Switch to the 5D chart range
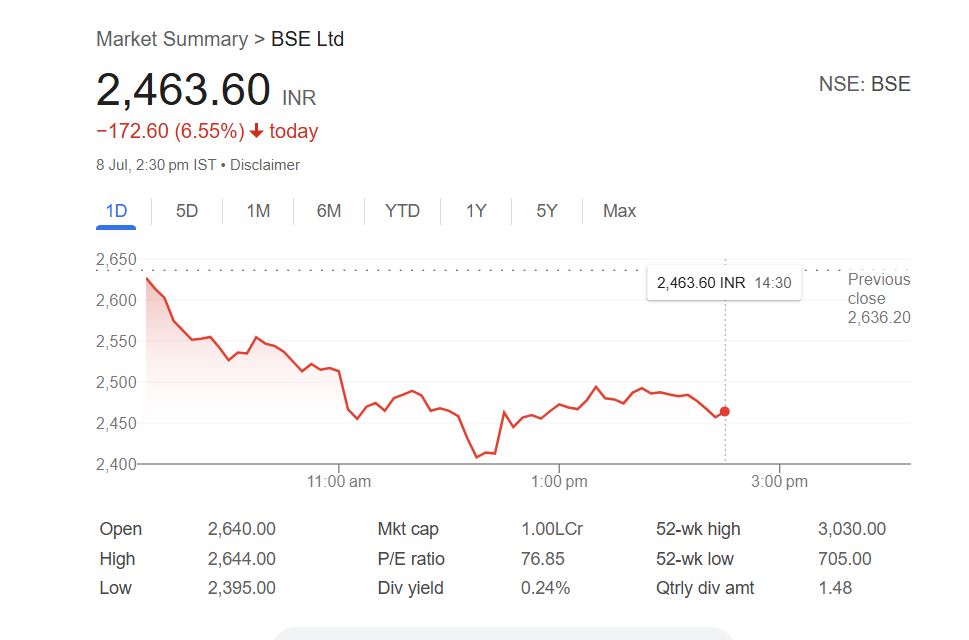Viewport: 969px width, 640px height. tap(187, 211)
